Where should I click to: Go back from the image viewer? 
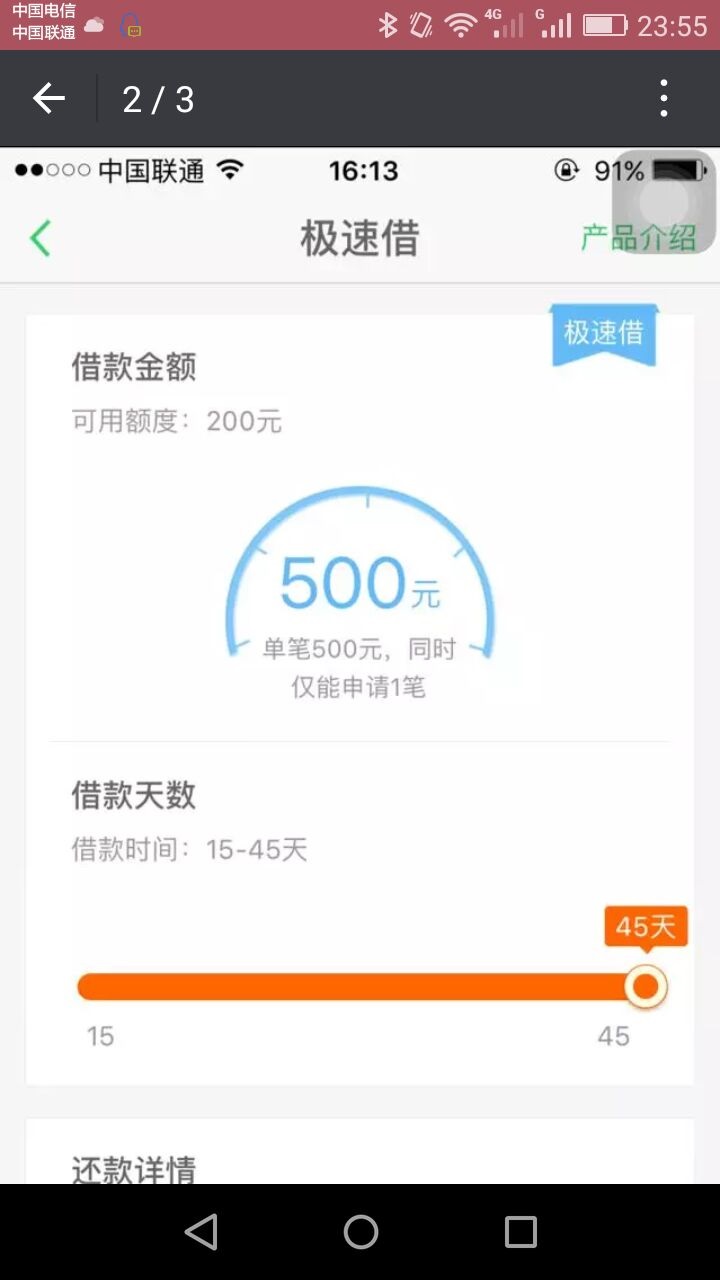[x=48, y=98]
